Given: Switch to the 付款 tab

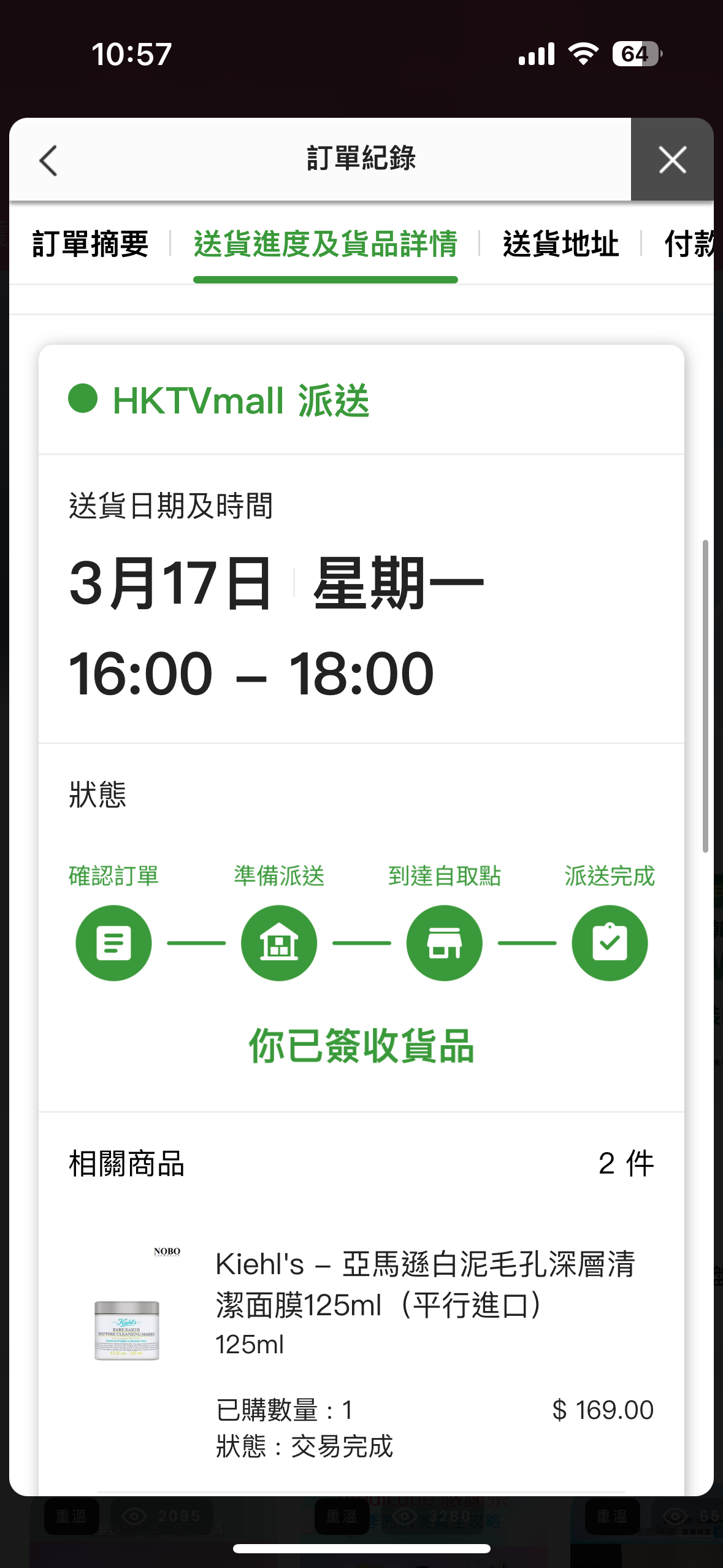Looking at the screenshot, I should point(689,244).
